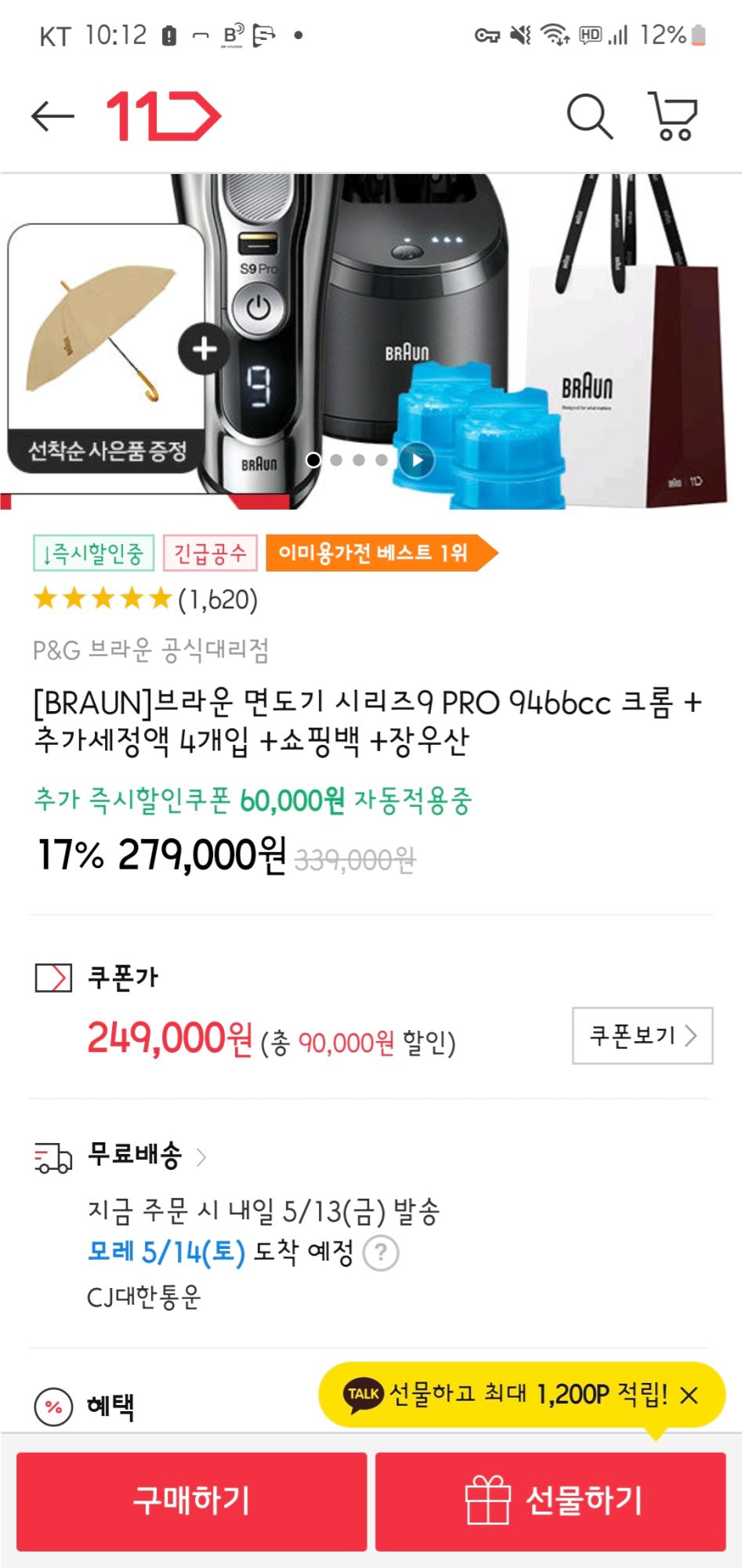Dismiss the 선물하고 1,200P 적립 tooltip
This screenshot has height=1568, width=742.
689,1396
